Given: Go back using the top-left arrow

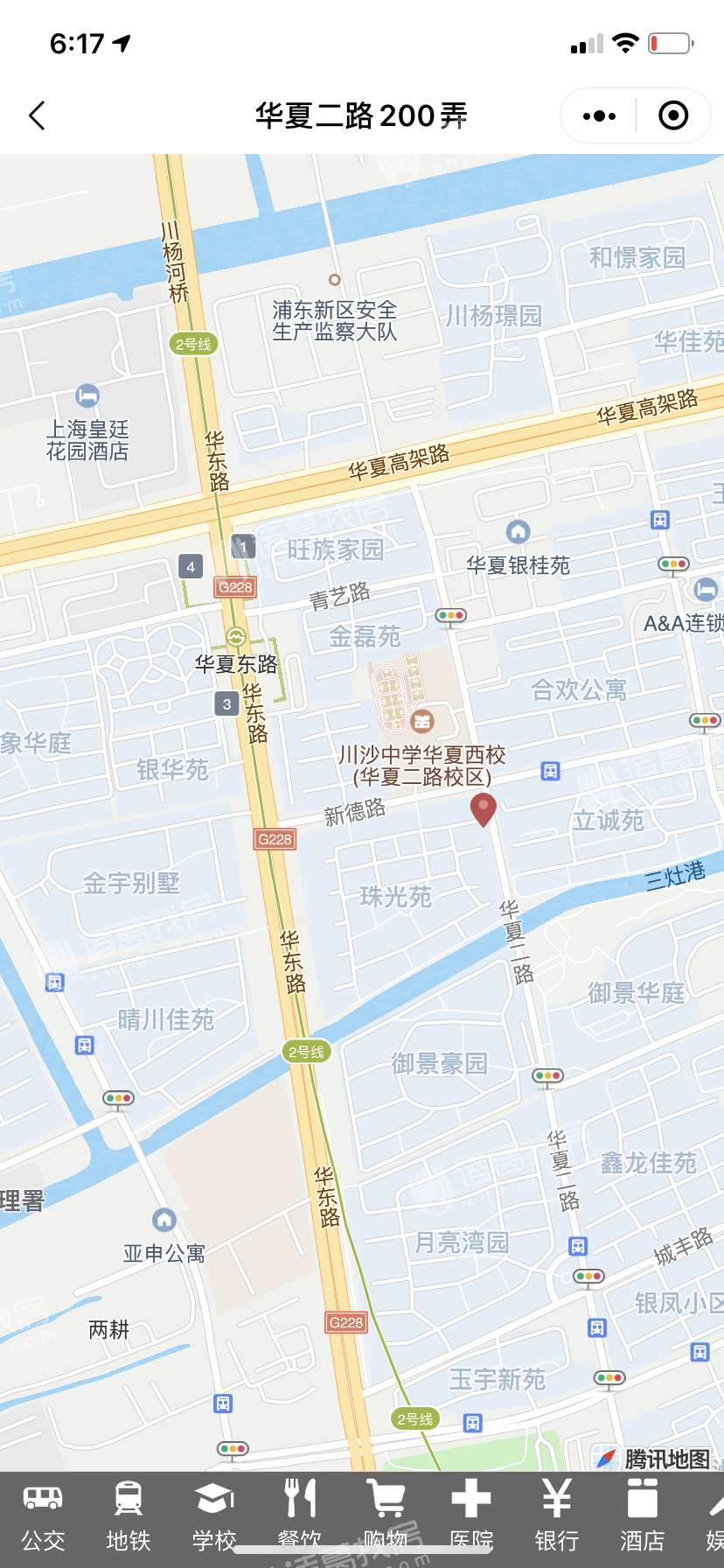Looking at the screenshot, I should click(37, 115).
